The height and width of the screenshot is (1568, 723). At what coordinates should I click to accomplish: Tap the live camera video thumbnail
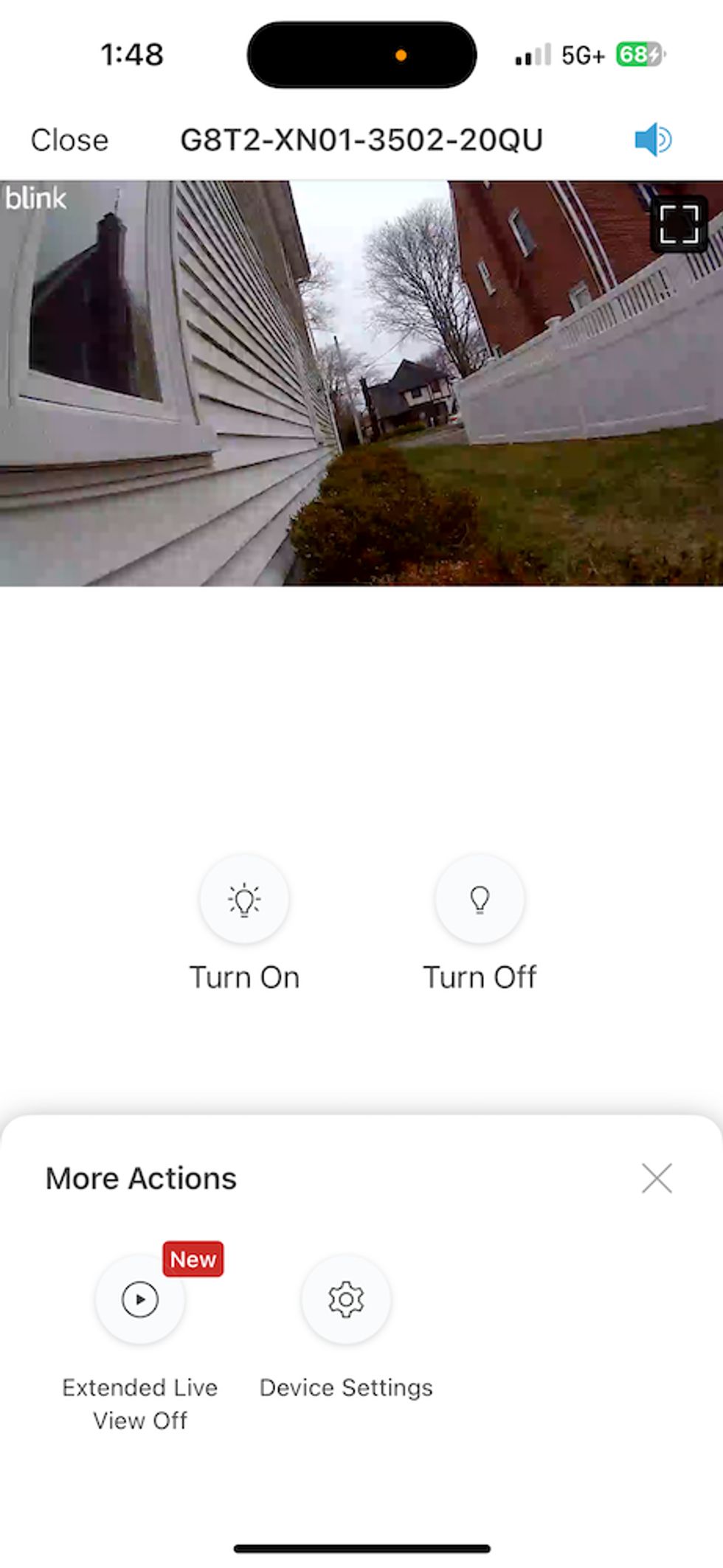[x=361, y=384]
